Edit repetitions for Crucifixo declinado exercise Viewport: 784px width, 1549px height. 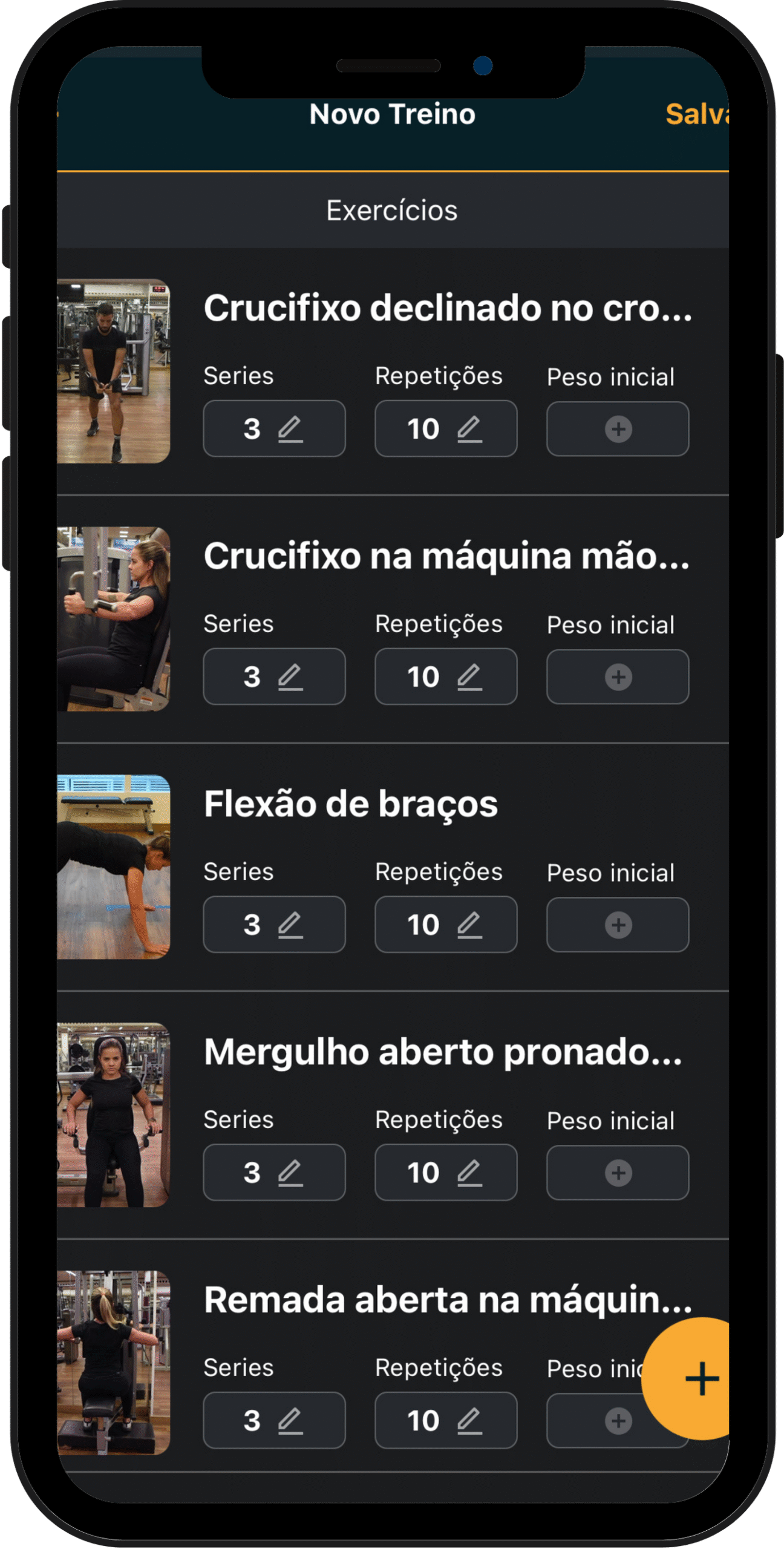tap(446, 428)
